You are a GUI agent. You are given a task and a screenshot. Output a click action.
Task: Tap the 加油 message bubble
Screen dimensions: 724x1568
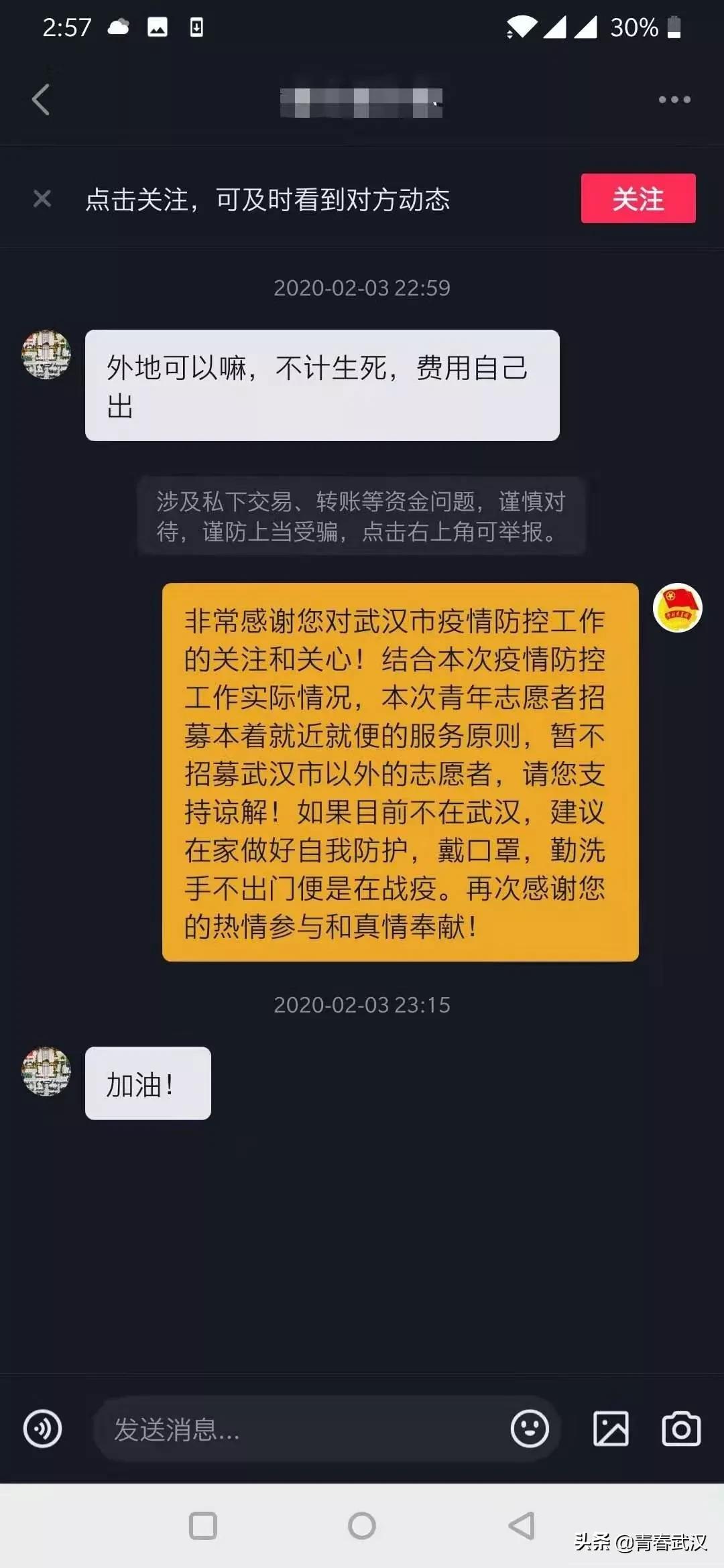(x=147, y=1082)
